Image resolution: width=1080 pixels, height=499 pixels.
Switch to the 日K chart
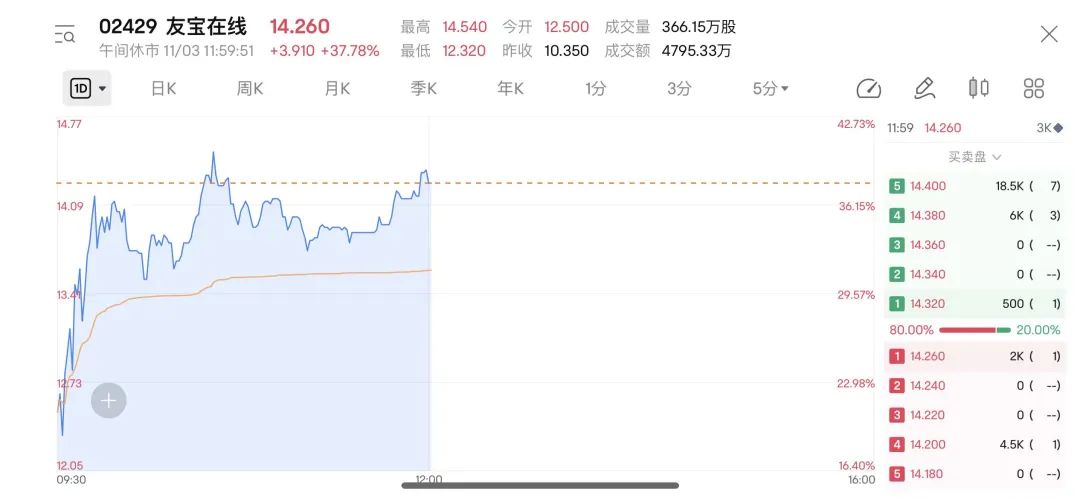point(163,88)
